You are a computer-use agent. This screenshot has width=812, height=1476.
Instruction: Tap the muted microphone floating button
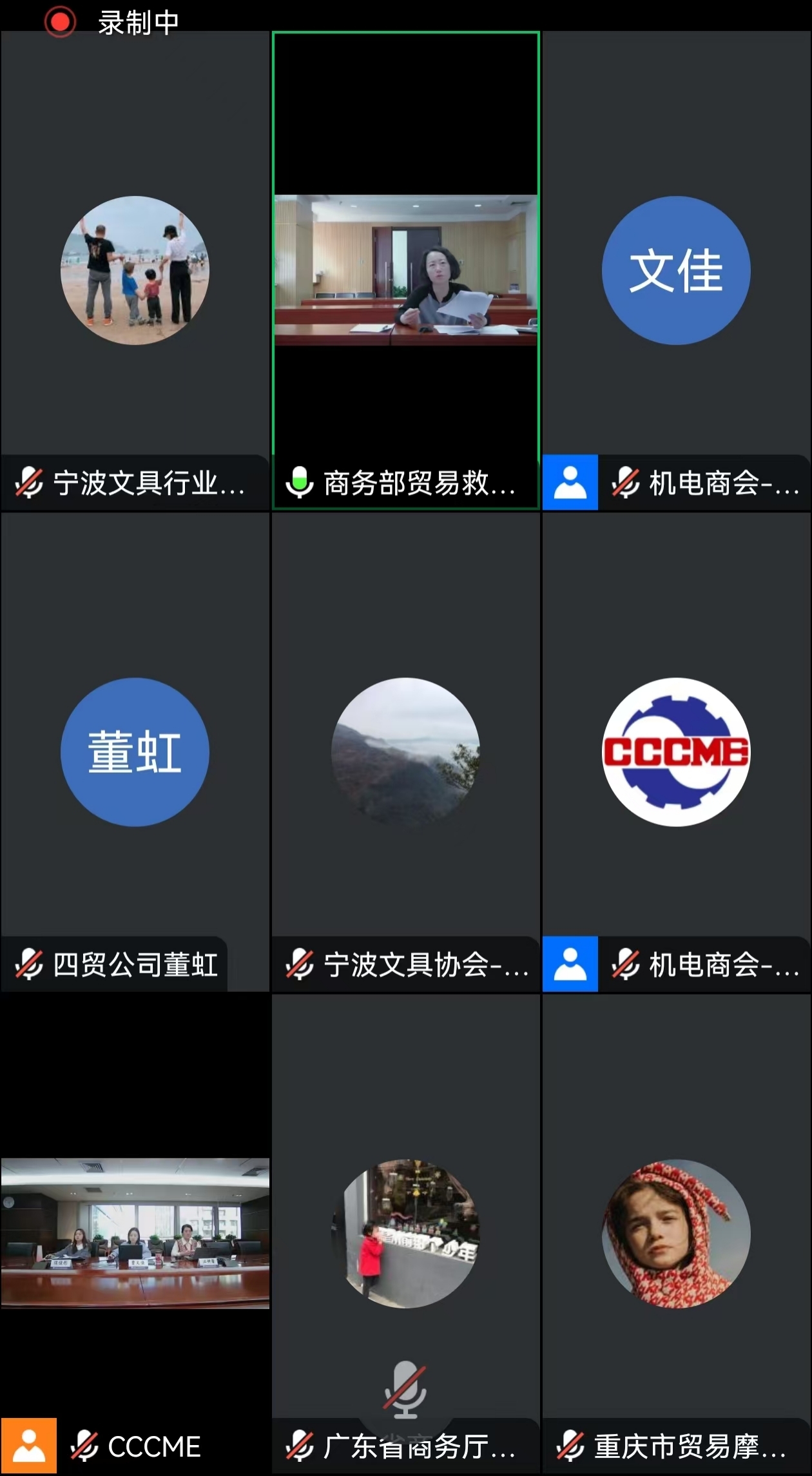tap(405, 1390)
